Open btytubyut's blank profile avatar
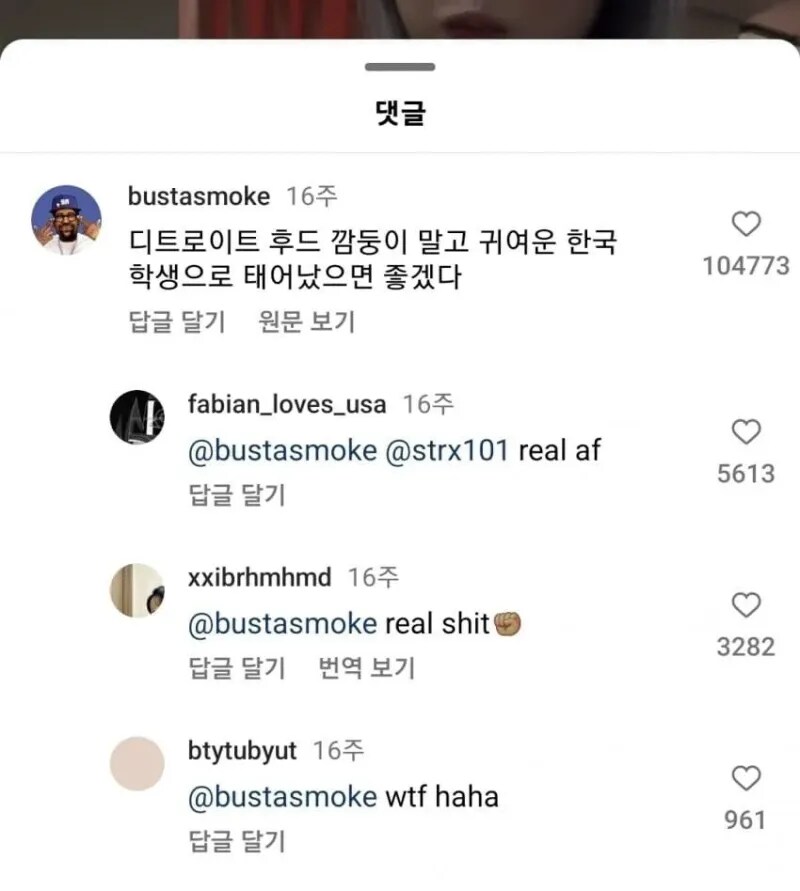The width and height of the screenshot is (800, 891). pos(138,762)
